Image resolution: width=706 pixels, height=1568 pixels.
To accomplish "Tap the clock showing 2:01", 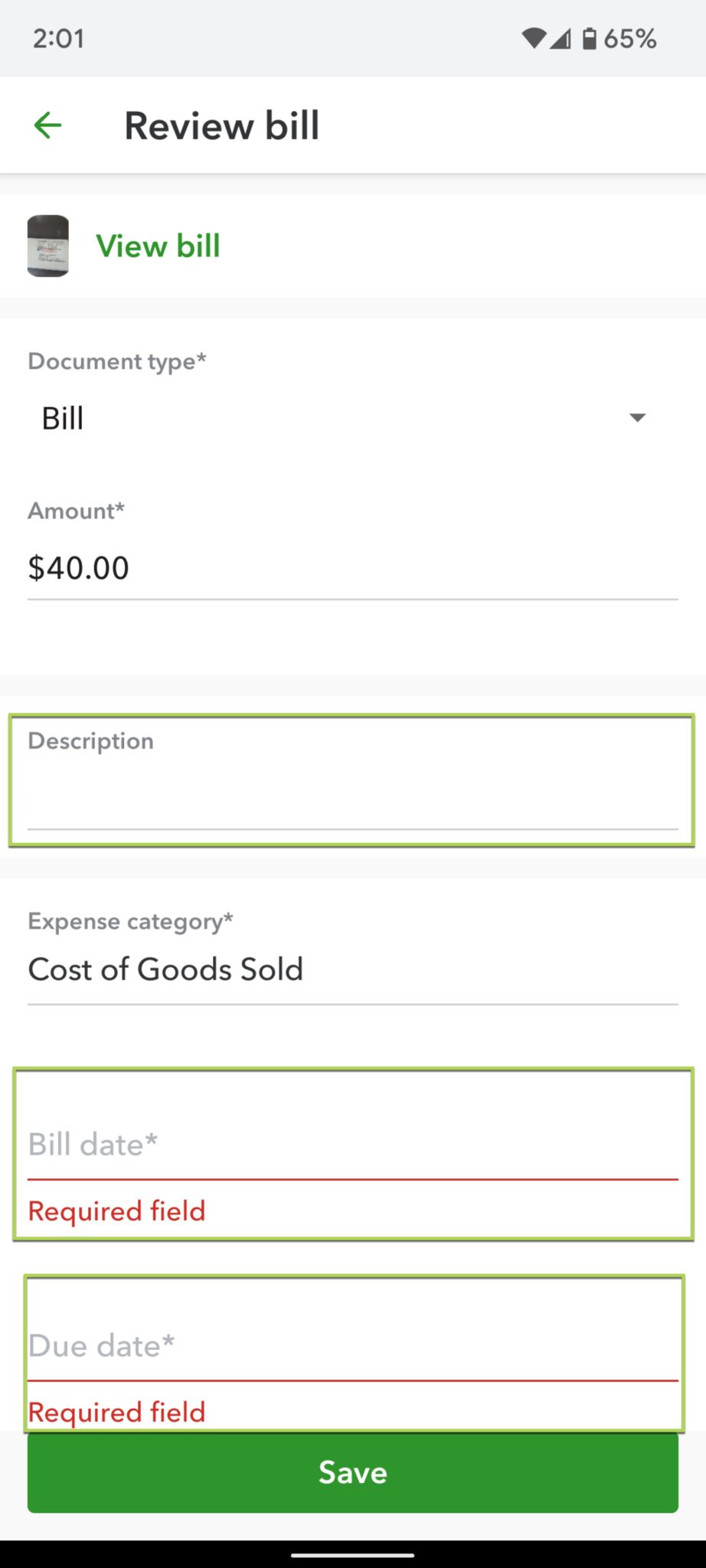I will coord(58,38).
